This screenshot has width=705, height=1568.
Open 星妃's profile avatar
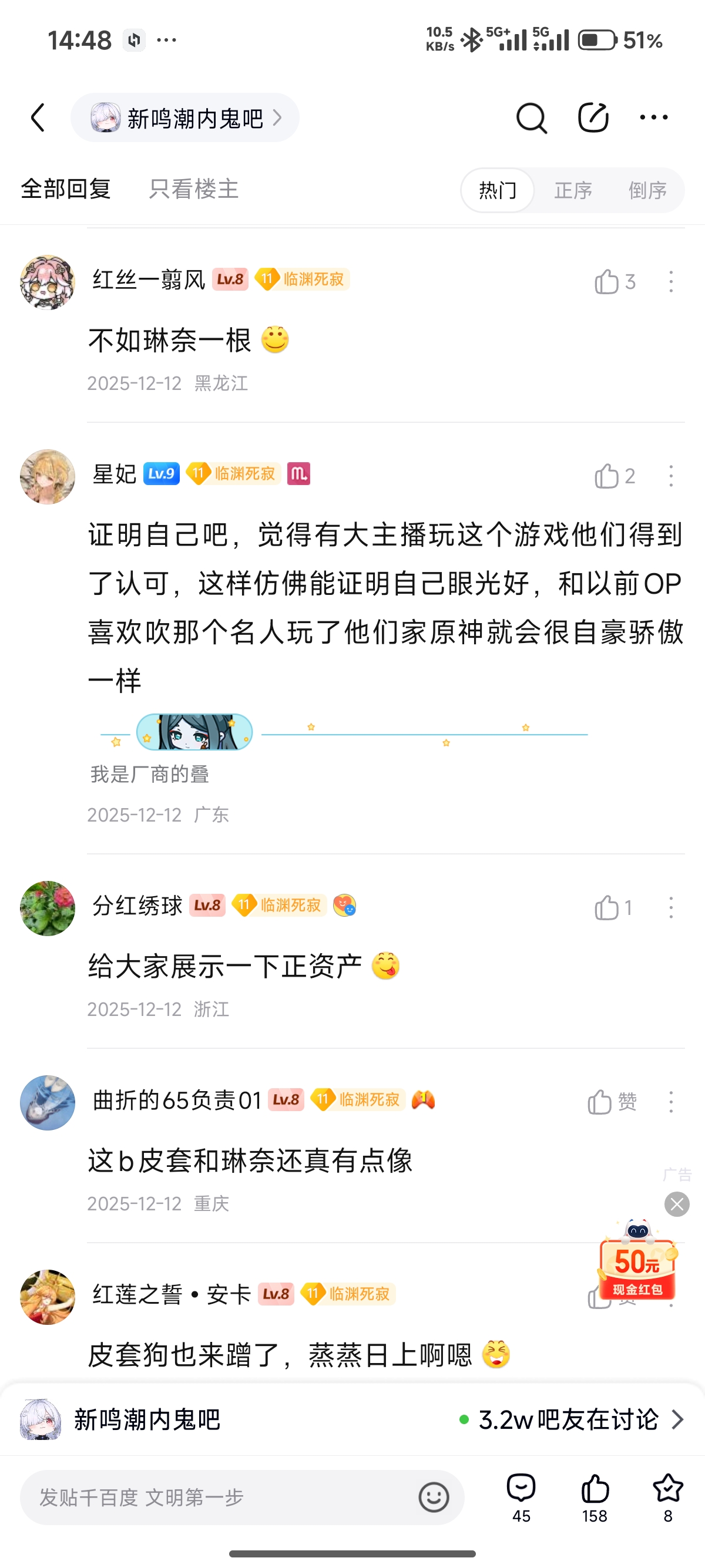pos(48,477)
